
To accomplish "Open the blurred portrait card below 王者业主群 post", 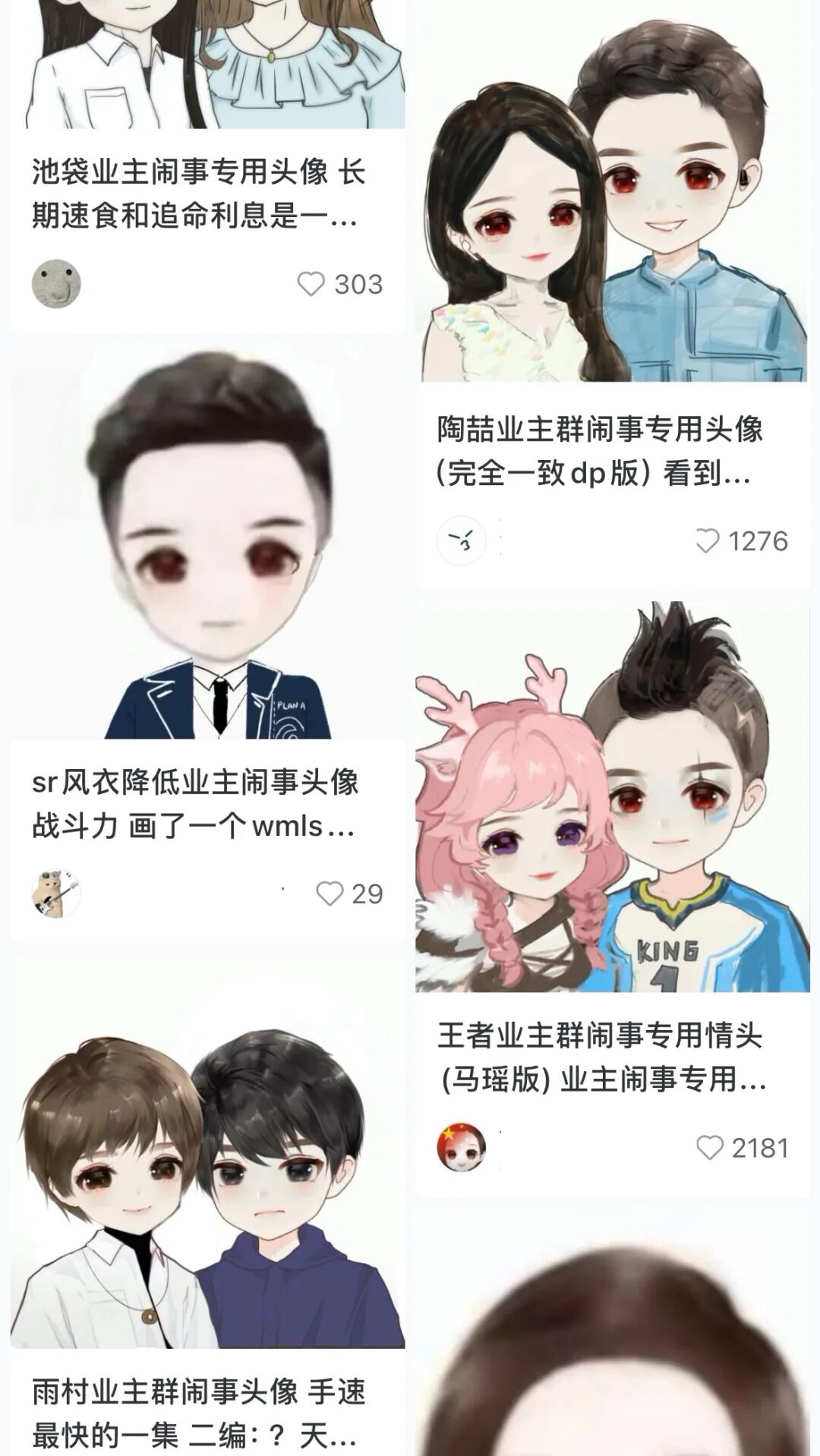I will 613,1334.
